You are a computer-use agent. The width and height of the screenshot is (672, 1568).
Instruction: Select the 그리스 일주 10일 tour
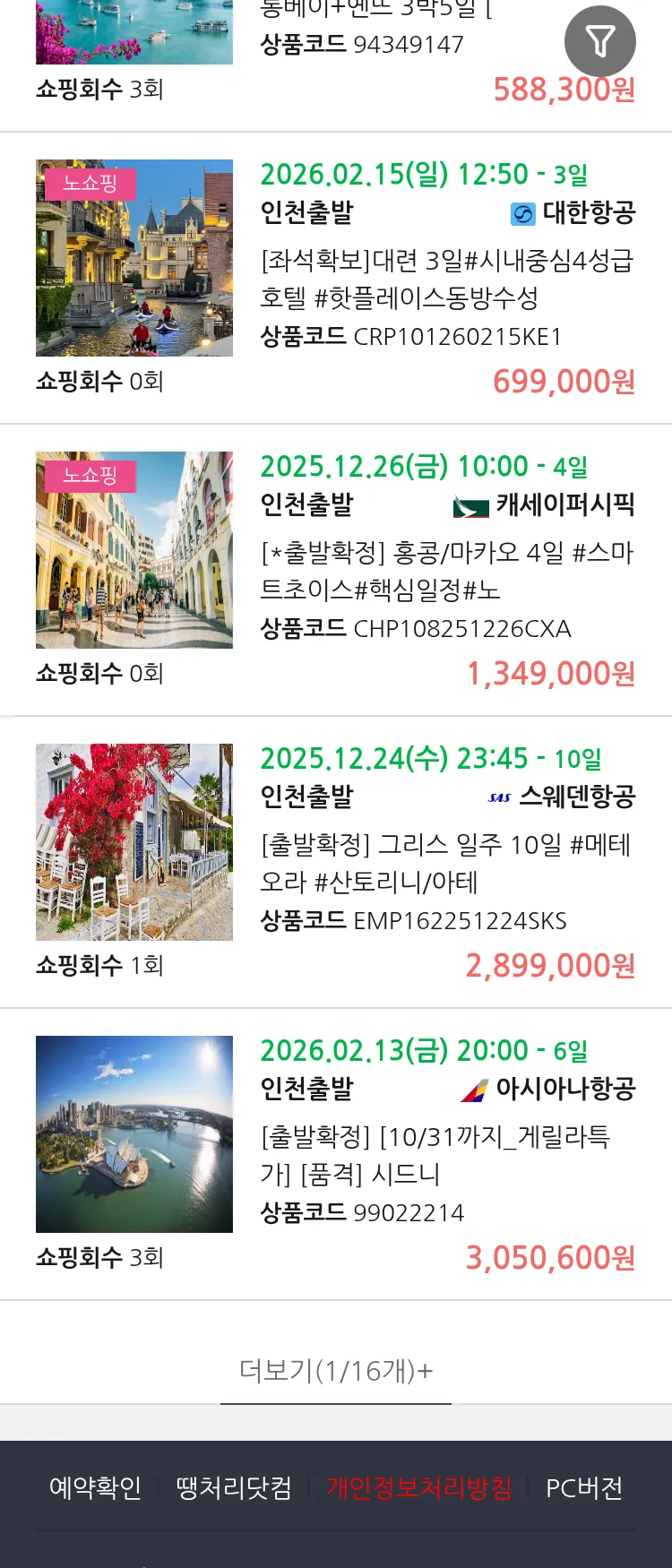tap(446, 862)
